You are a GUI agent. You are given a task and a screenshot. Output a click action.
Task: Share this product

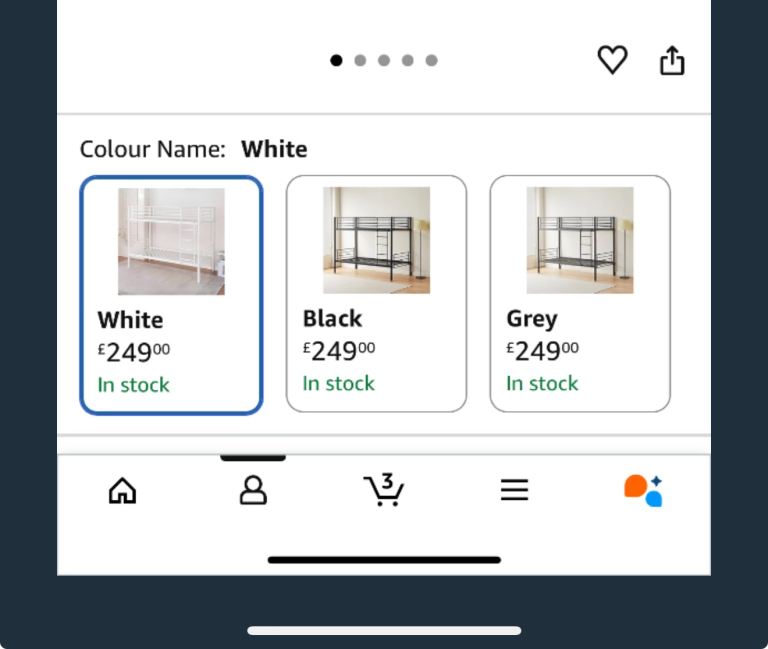point(672,61)
